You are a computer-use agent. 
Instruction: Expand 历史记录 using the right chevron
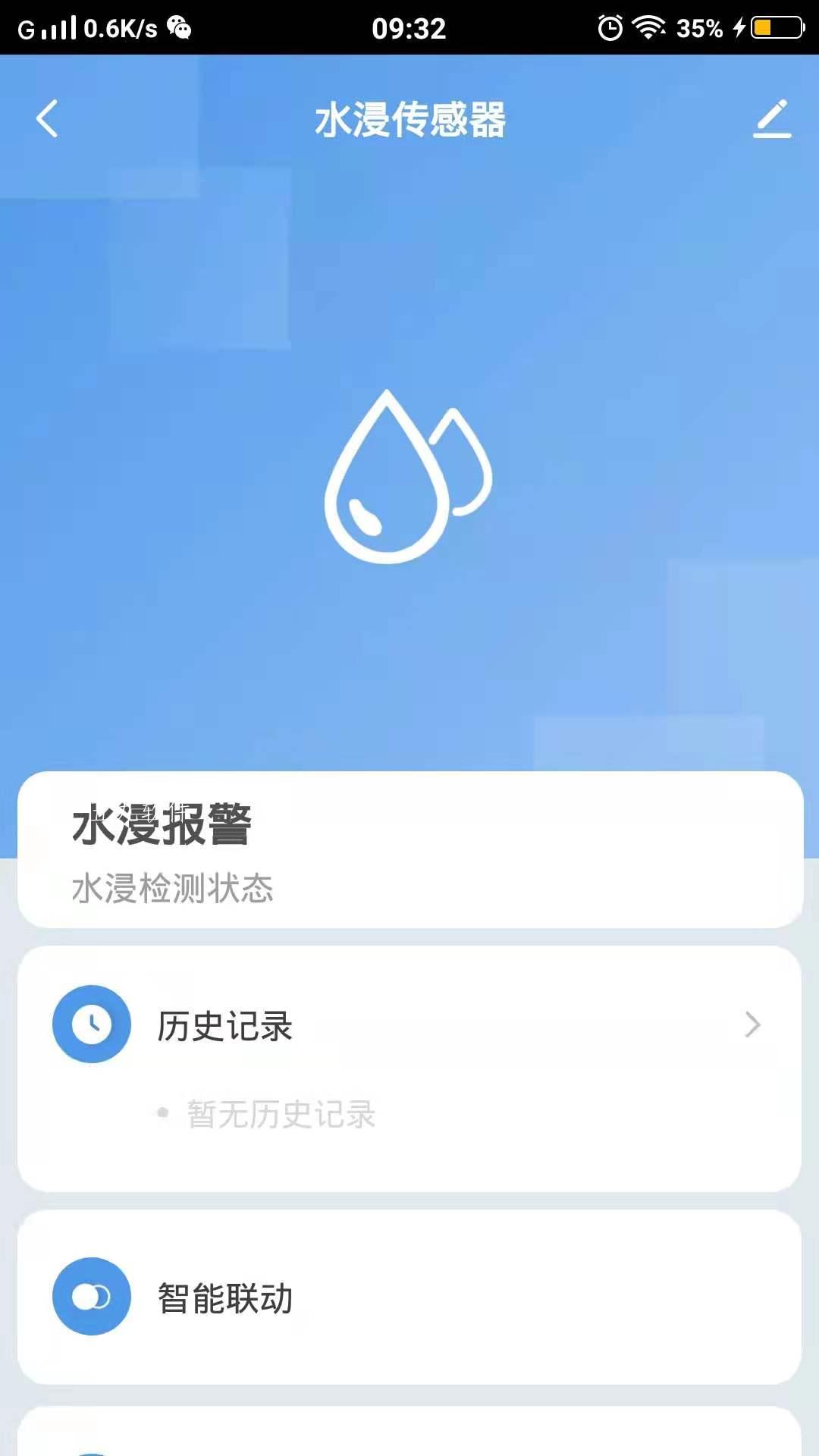click(x=752, y=1025)
